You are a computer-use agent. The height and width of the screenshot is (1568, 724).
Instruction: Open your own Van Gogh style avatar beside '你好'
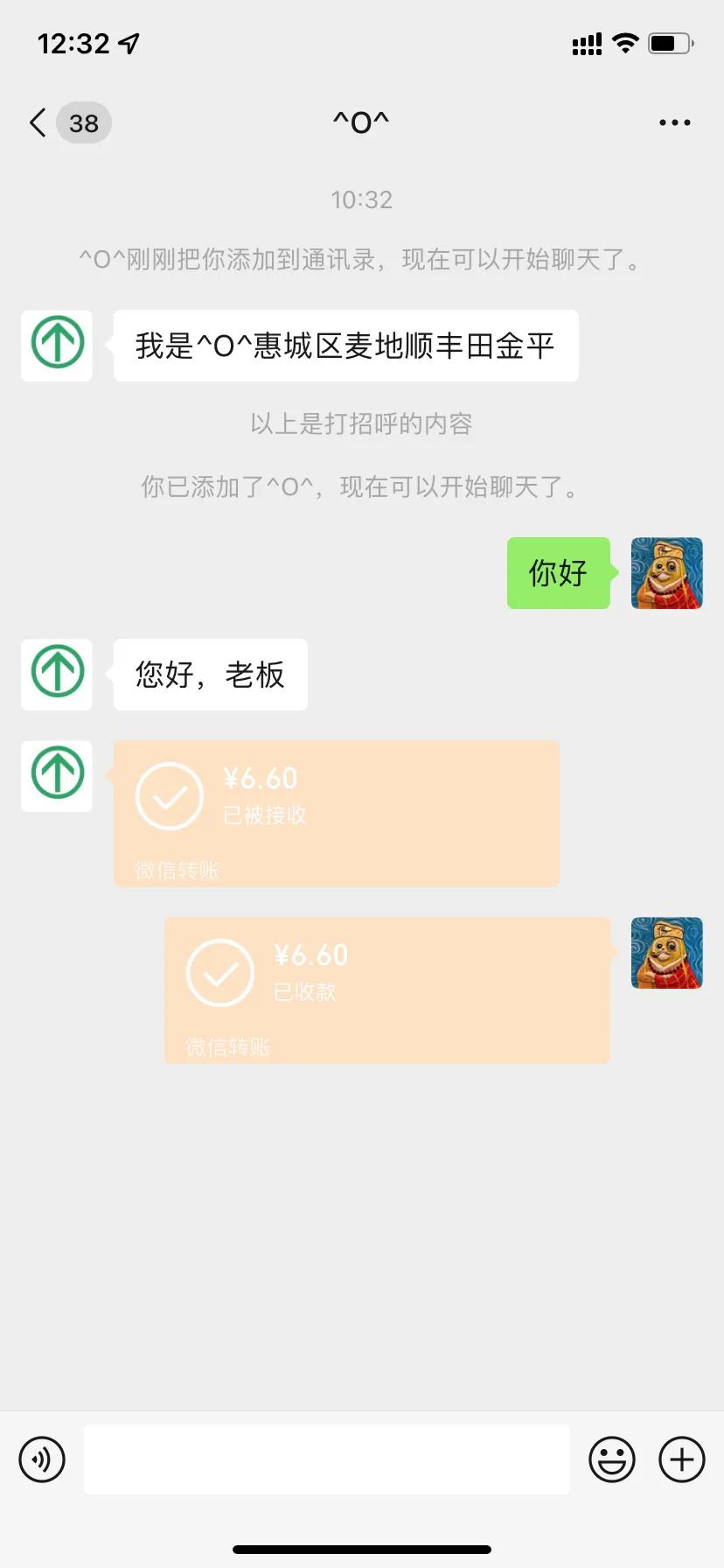pos(666,573)
